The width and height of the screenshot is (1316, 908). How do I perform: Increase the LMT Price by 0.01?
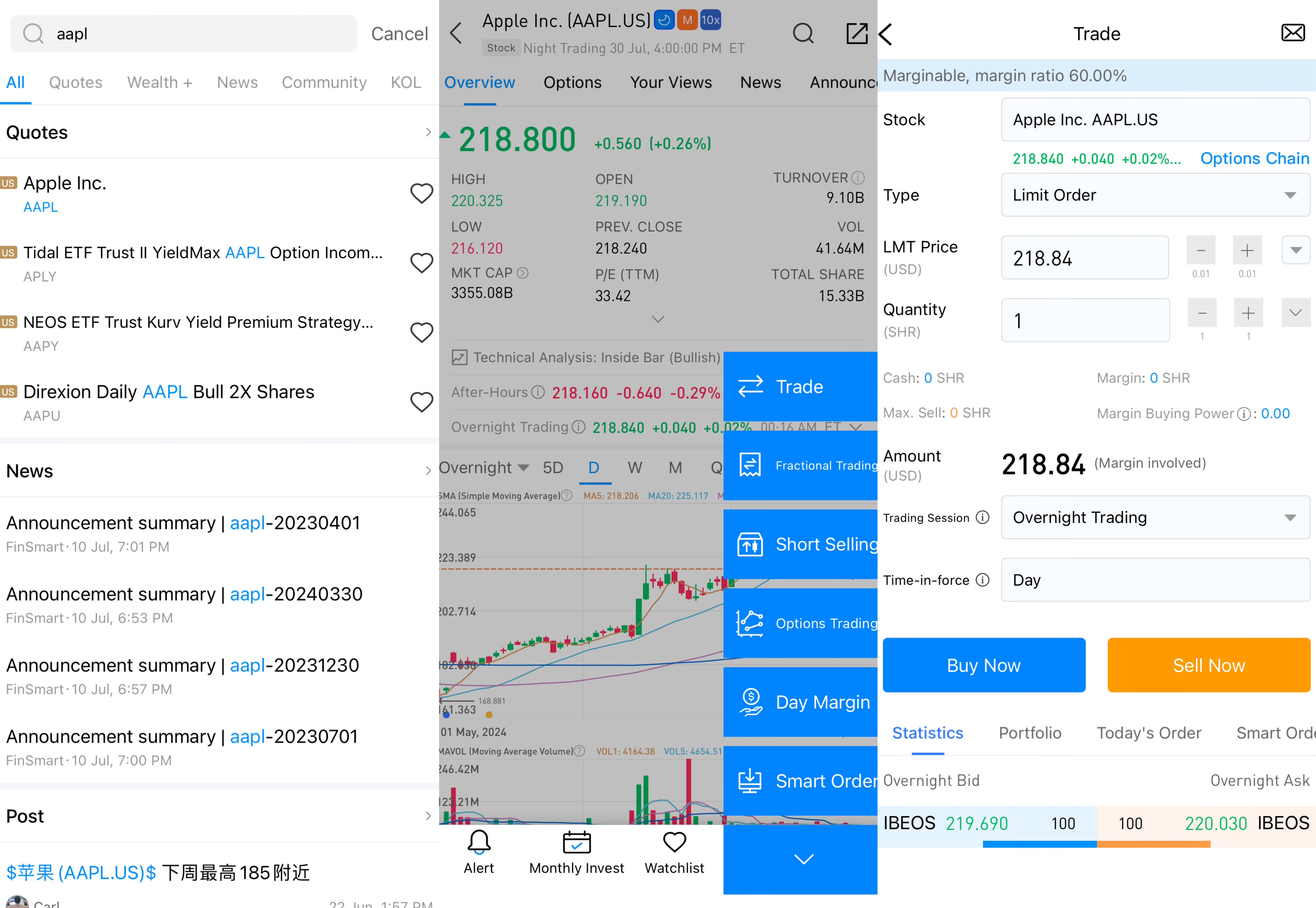[x=1247, y=251]
